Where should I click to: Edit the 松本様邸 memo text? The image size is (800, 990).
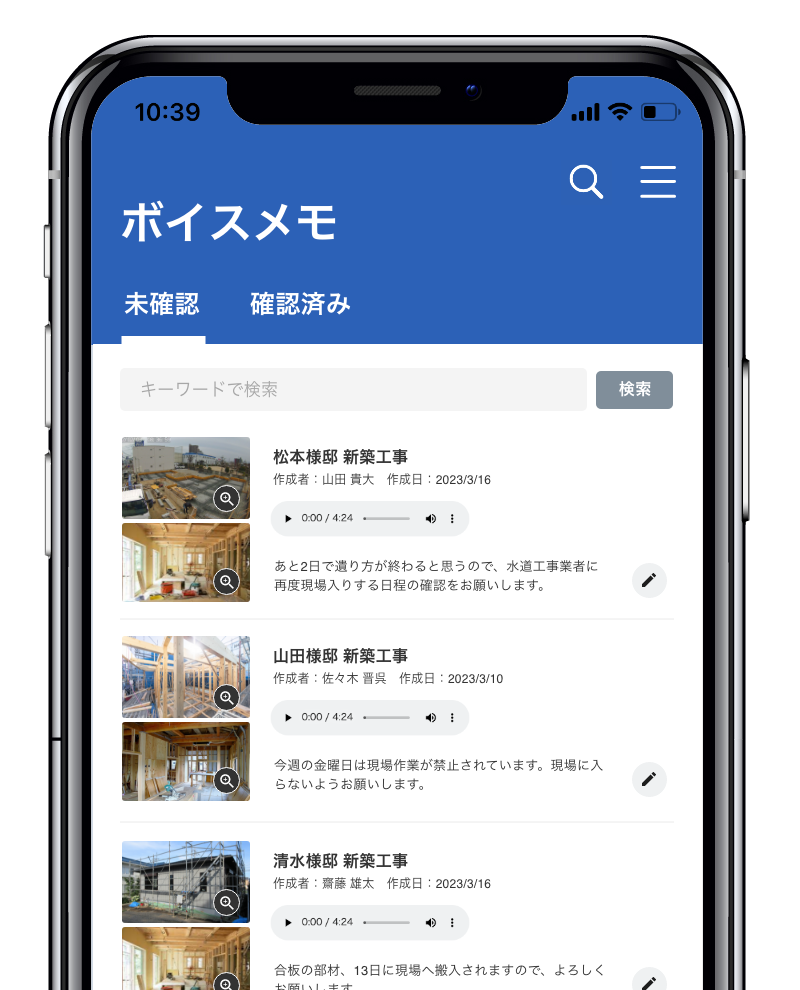tap(649, 580)
